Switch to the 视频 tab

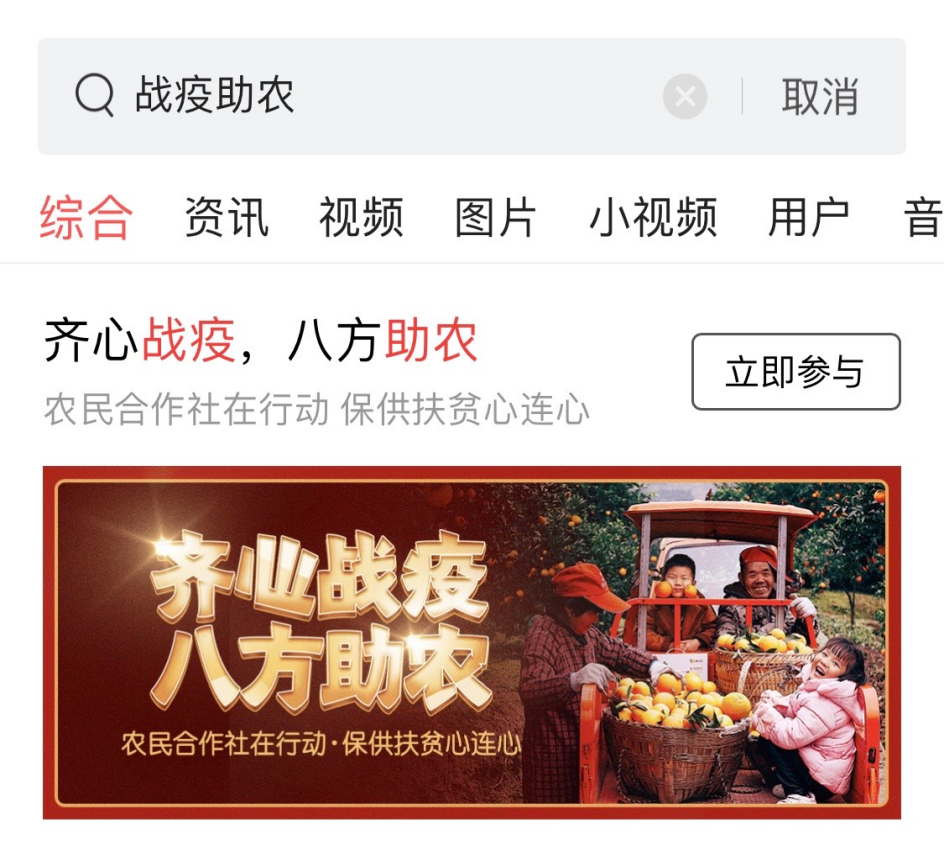click(x=361, y=218)
